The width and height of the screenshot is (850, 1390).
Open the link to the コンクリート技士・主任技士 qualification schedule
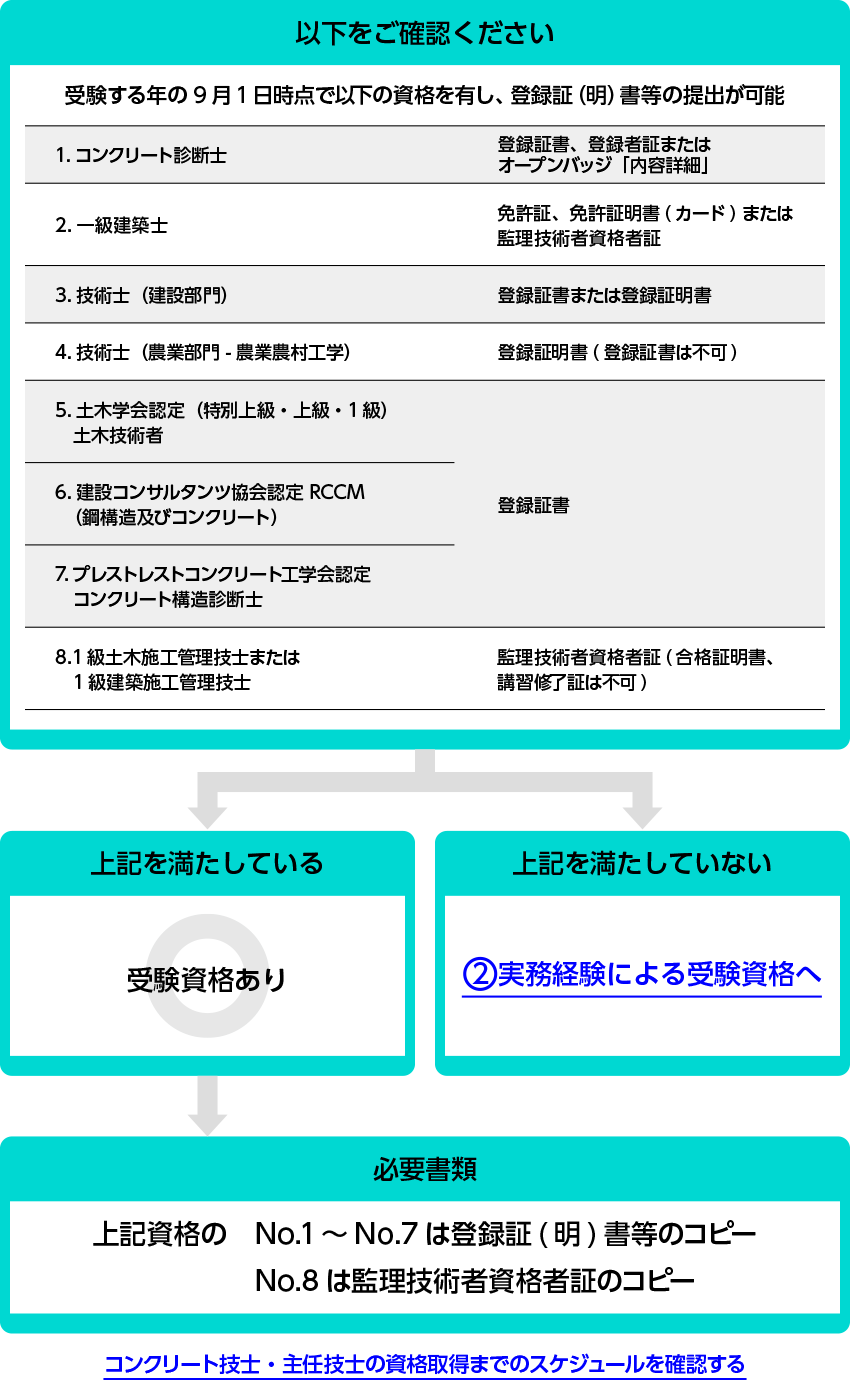425,1364
